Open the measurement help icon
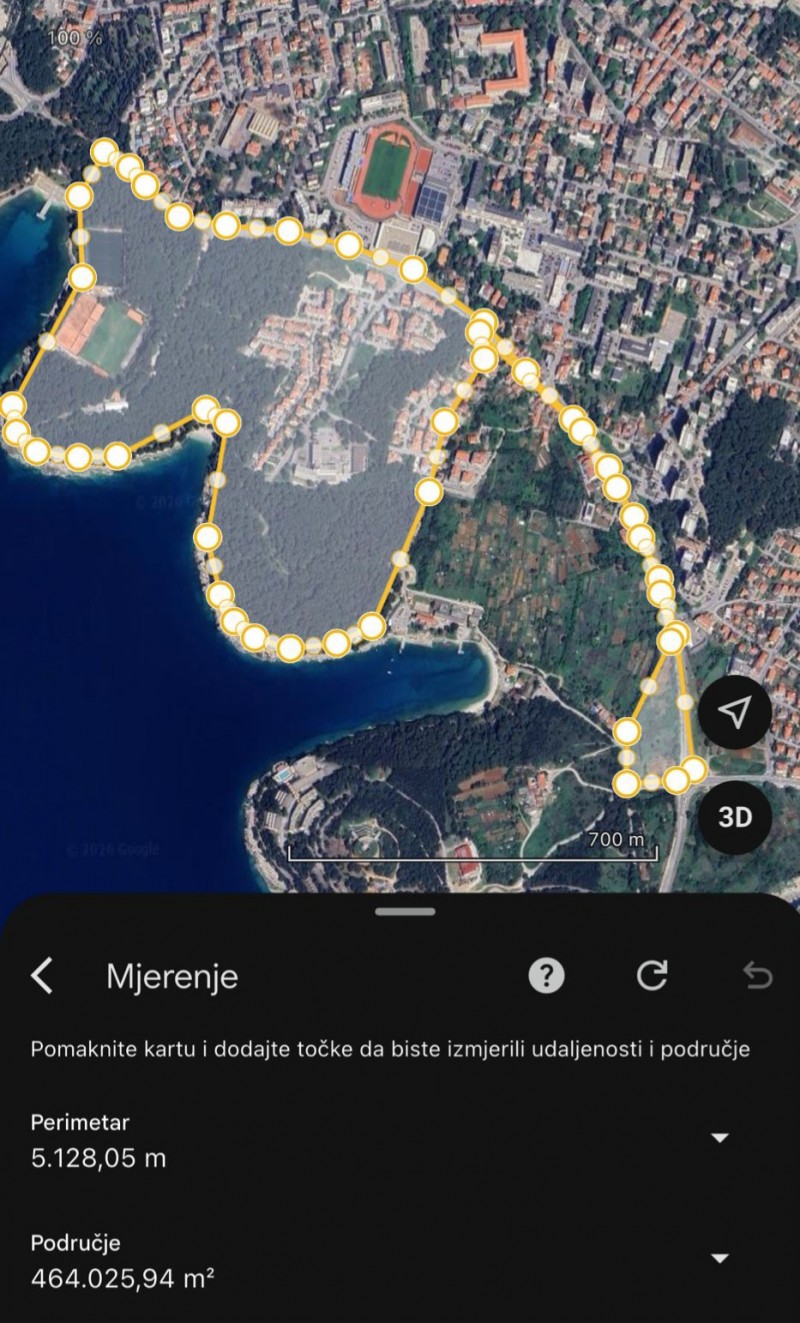800x1323 pixels. click(x=546, y=975)
